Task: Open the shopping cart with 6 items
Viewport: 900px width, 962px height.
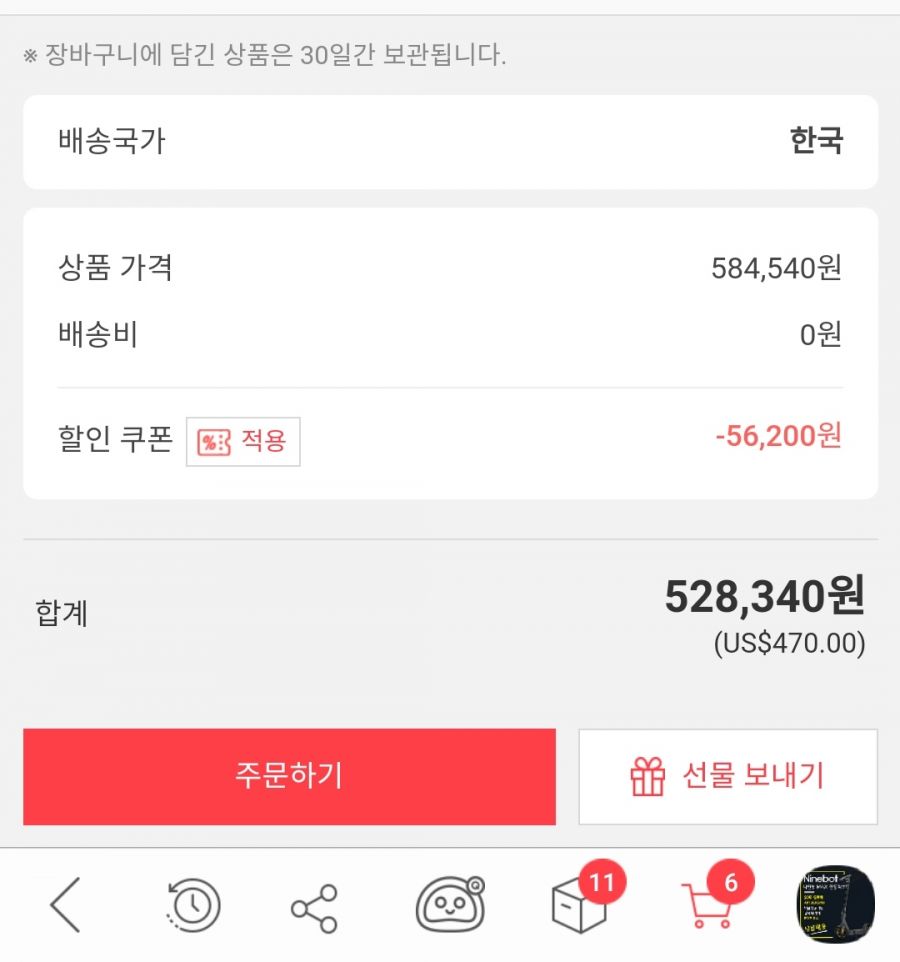Action: click(x=706, y=906)
